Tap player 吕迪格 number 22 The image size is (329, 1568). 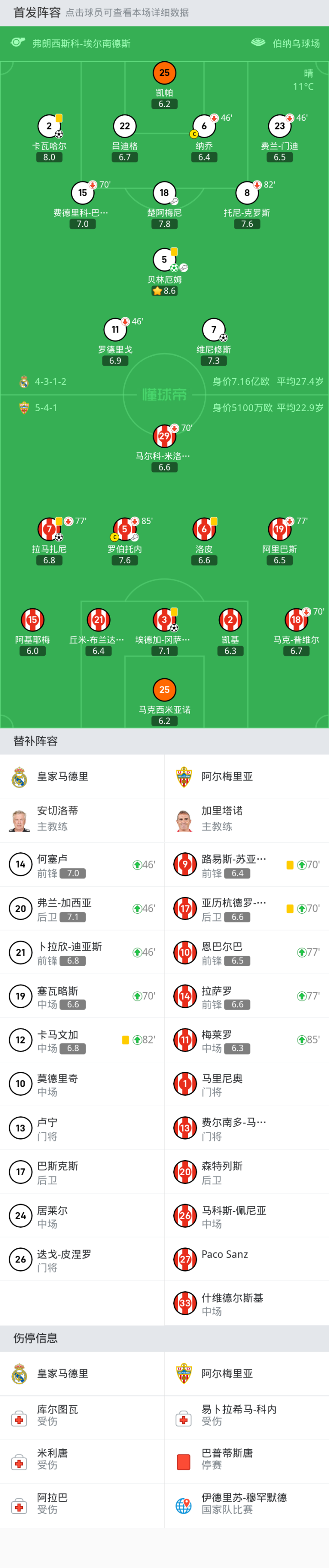[x=125, y=127]
